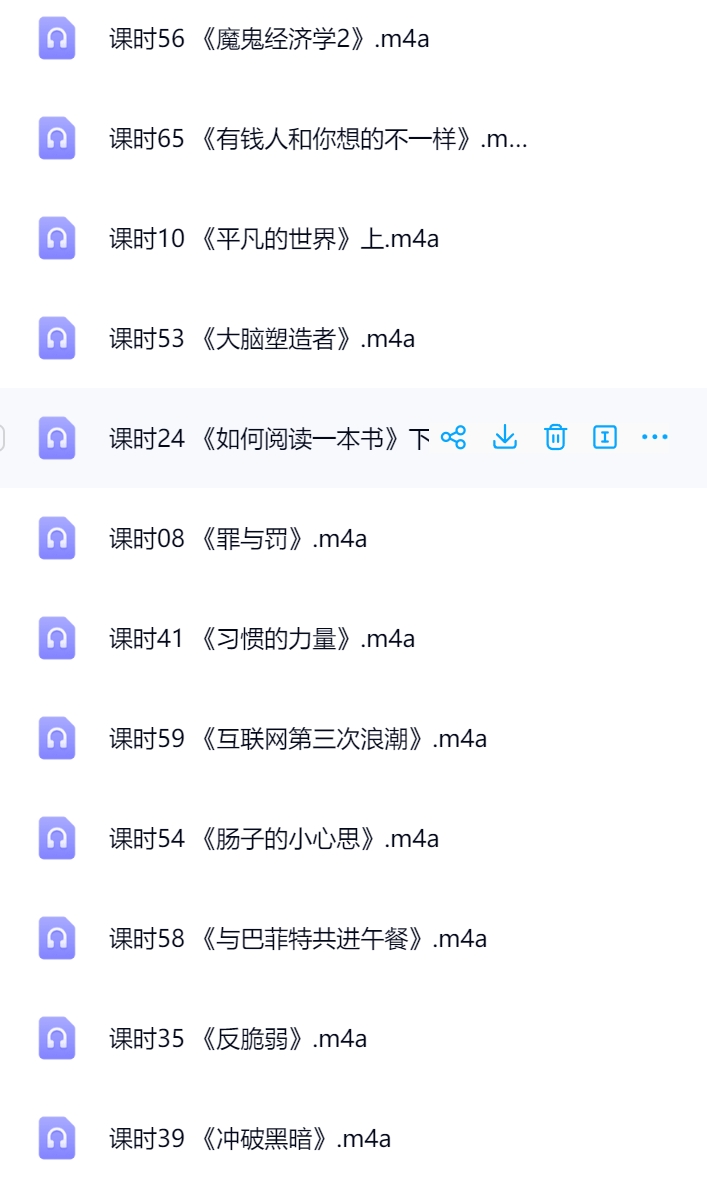Open 课时35《反脆弱》.m4a

coord(238,1038)
